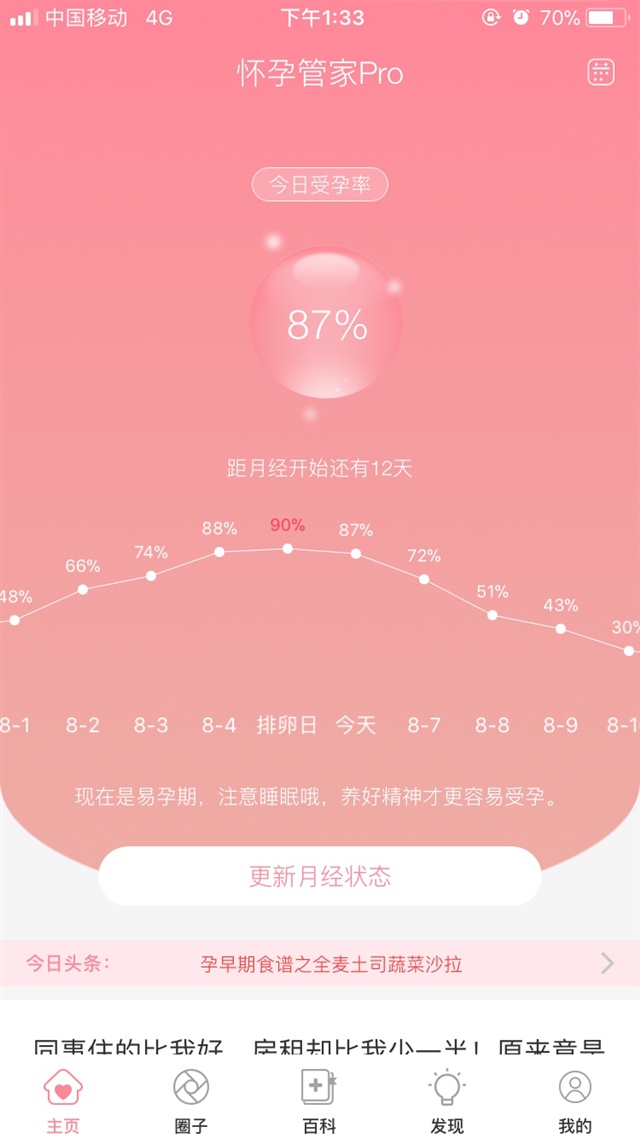The height and width of the screenshot is (1138, 640).
Task: Open the 发现 tab
Action: pyautogui.click(x=447, y=1099)
